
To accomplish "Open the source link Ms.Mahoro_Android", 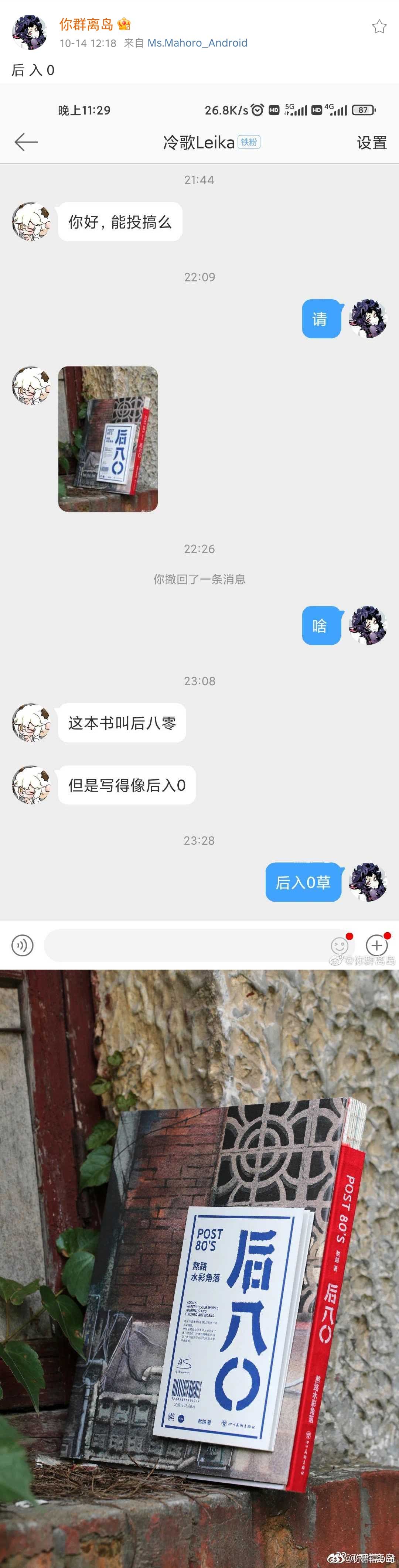I will click(x=197, y=42).
